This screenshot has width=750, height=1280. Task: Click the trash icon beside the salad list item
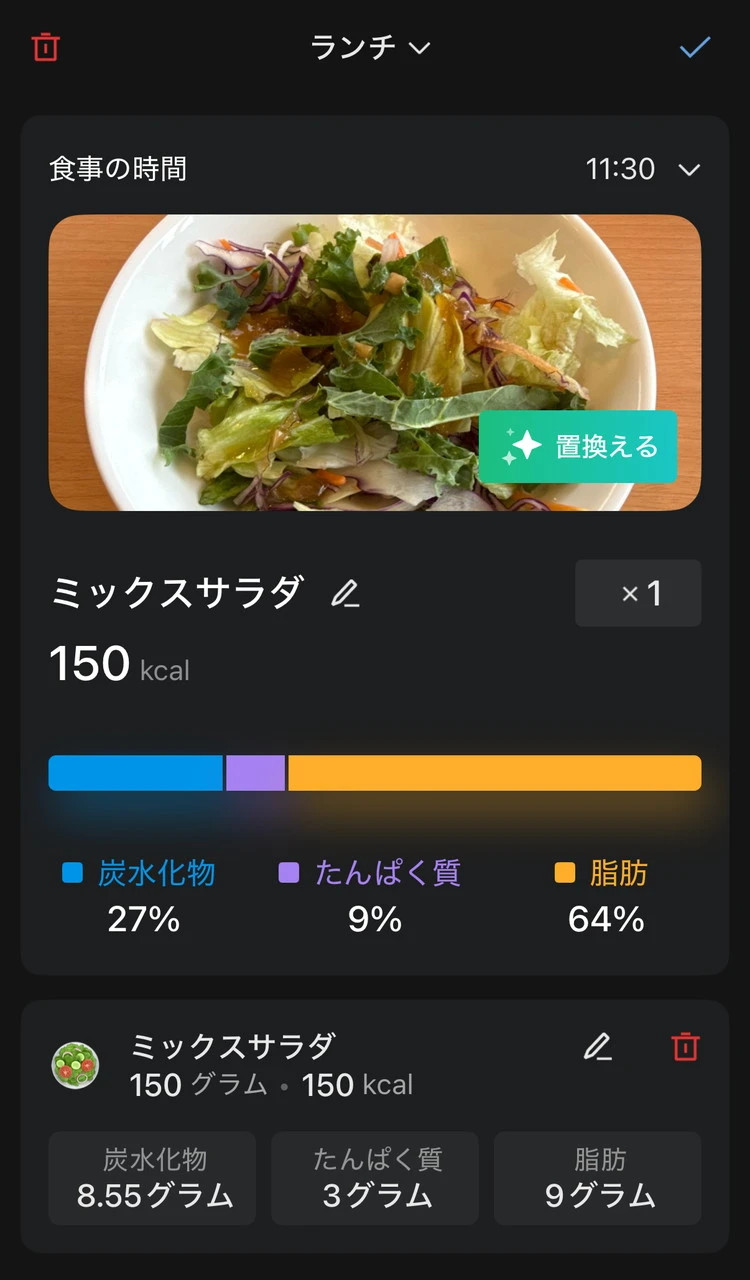coord(686,1048)
